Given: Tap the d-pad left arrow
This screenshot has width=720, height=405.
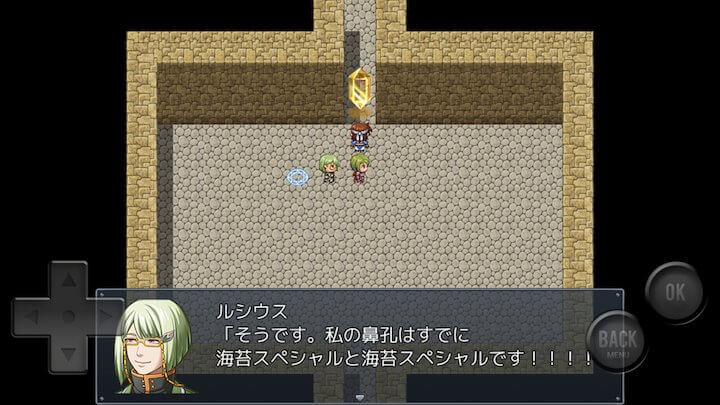Looking at the screenshot, I should point(32,316).
